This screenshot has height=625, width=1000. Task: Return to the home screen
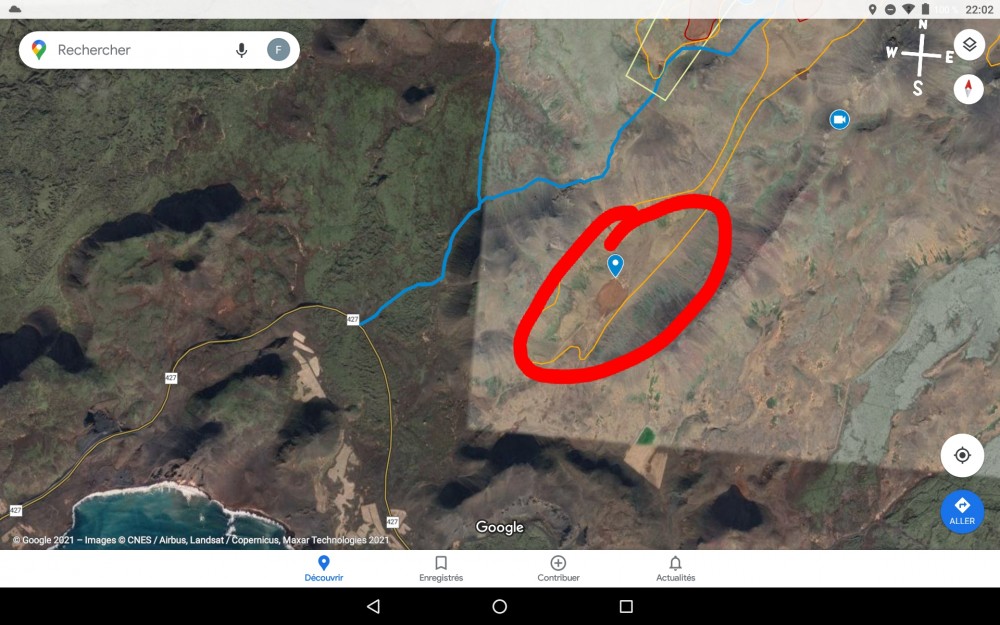[500, 606]
